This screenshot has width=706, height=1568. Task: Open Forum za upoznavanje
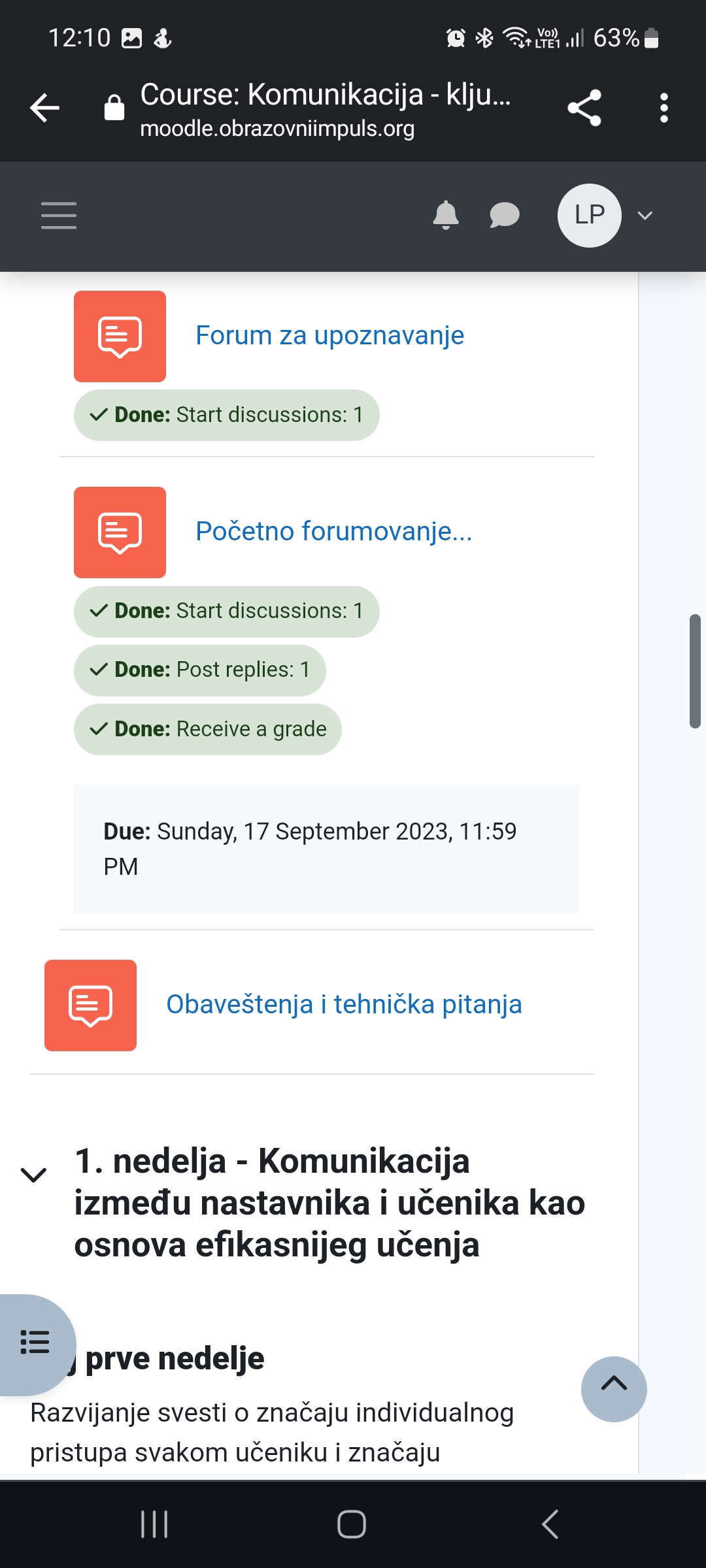pos(329,336)
